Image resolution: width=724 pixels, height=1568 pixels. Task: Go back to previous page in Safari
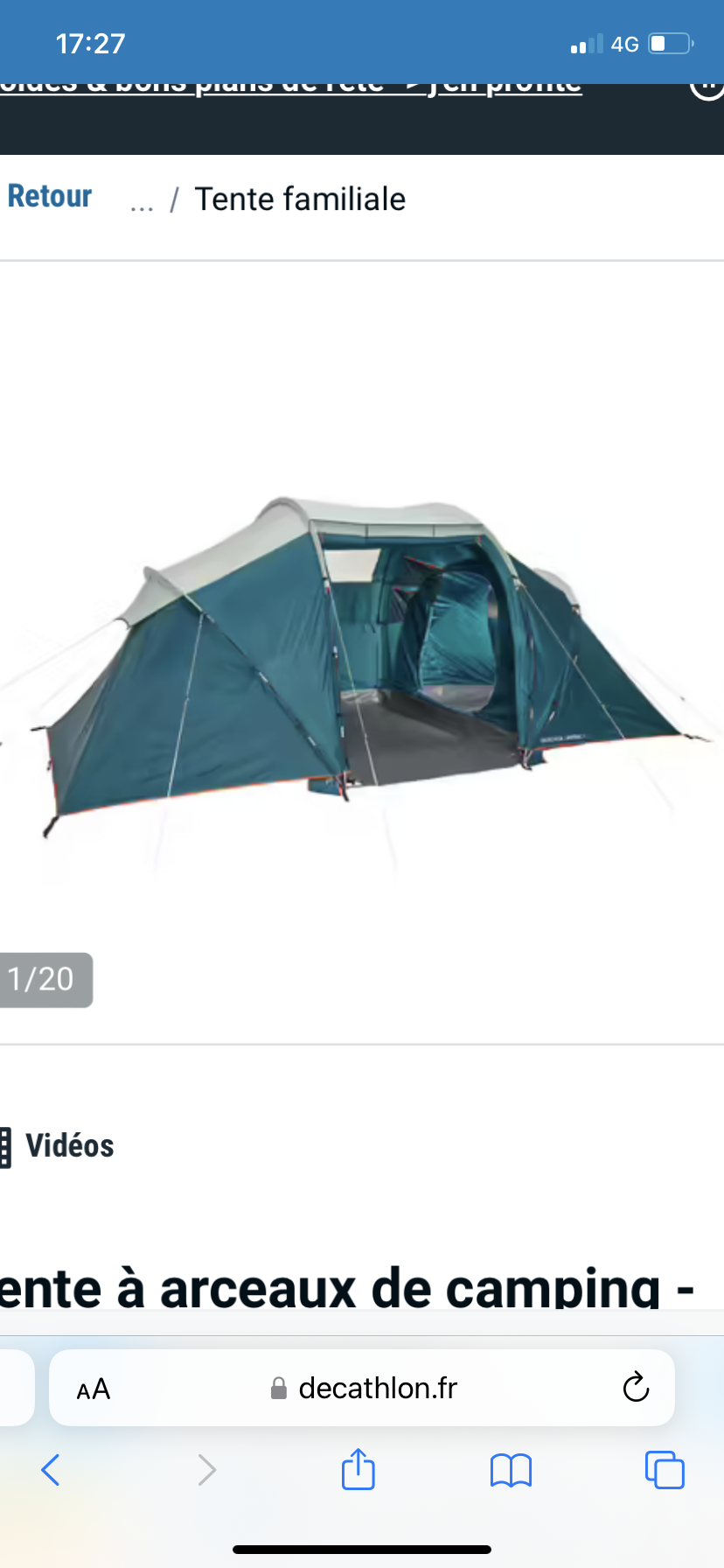click(x=51, y=1470)
